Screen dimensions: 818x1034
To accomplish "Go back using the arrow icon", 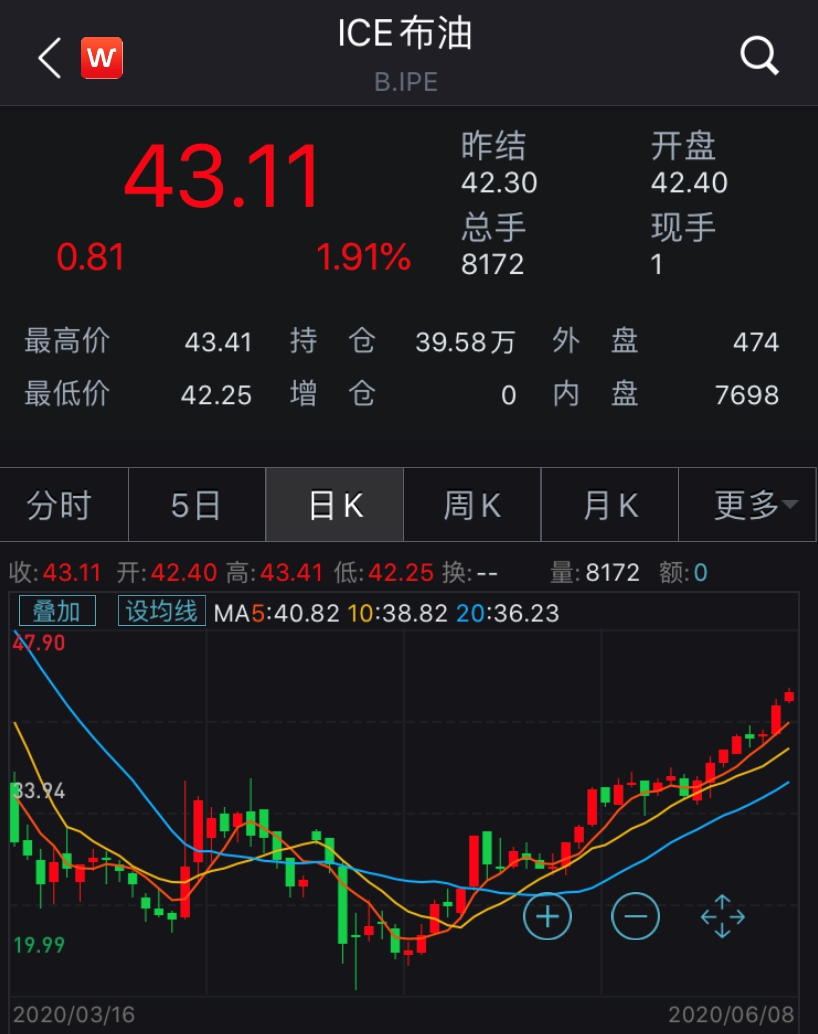I will click(x=50, y=58).
